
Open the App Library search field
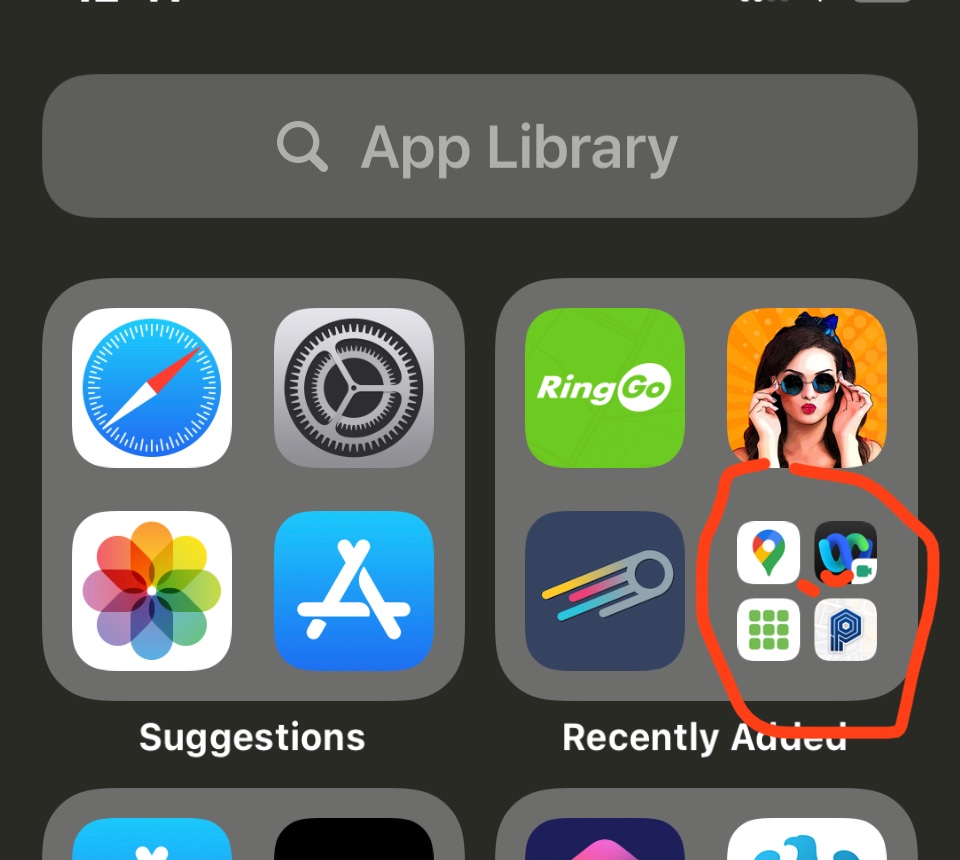pos(479,147)
